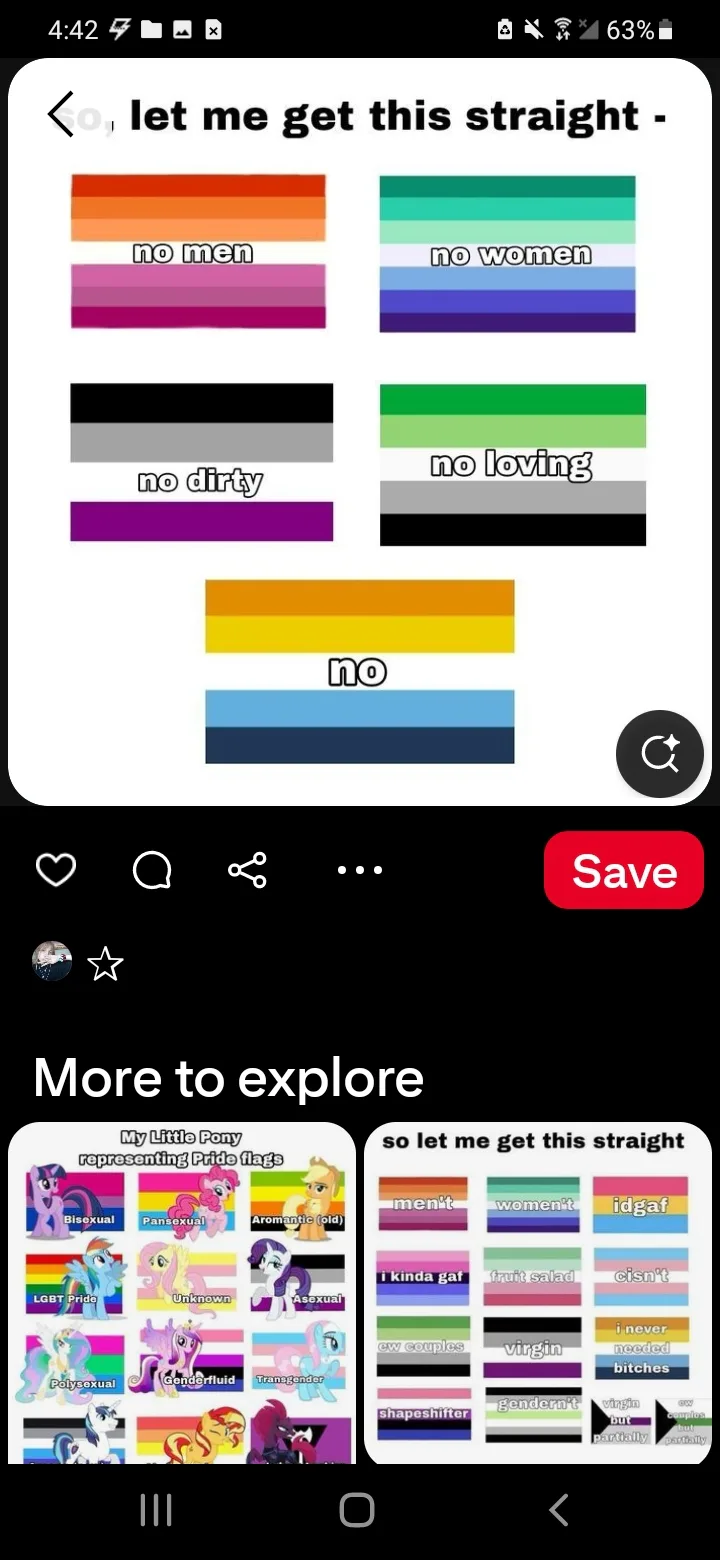Open the My Little Pony Pride flags pin
The width and height of the screenshot is (720, 1560).
pyautogui.click(x=182, y=1293)
